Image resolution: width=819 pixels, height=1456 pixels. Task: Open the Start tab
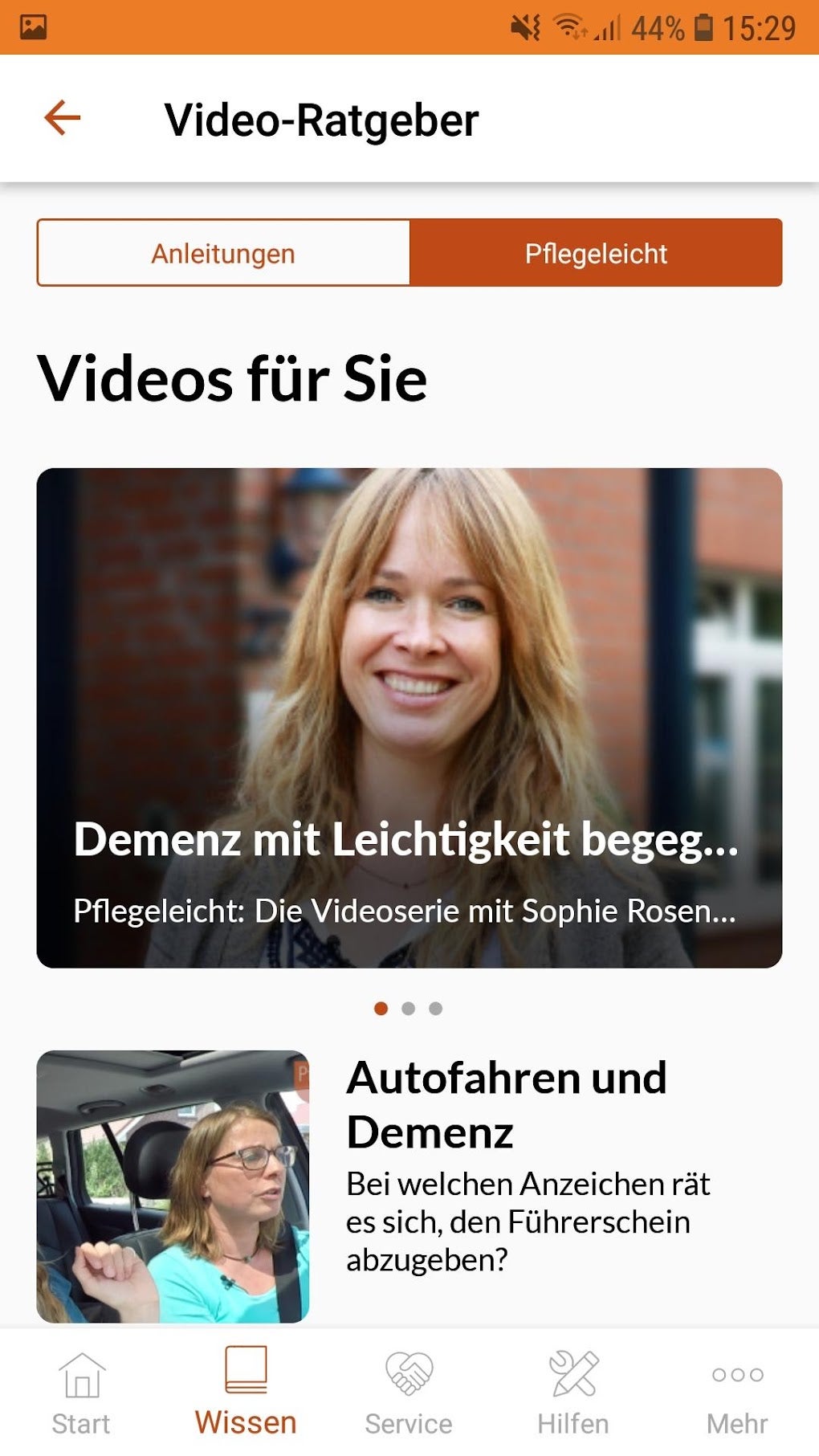(x=81, y=1393)
